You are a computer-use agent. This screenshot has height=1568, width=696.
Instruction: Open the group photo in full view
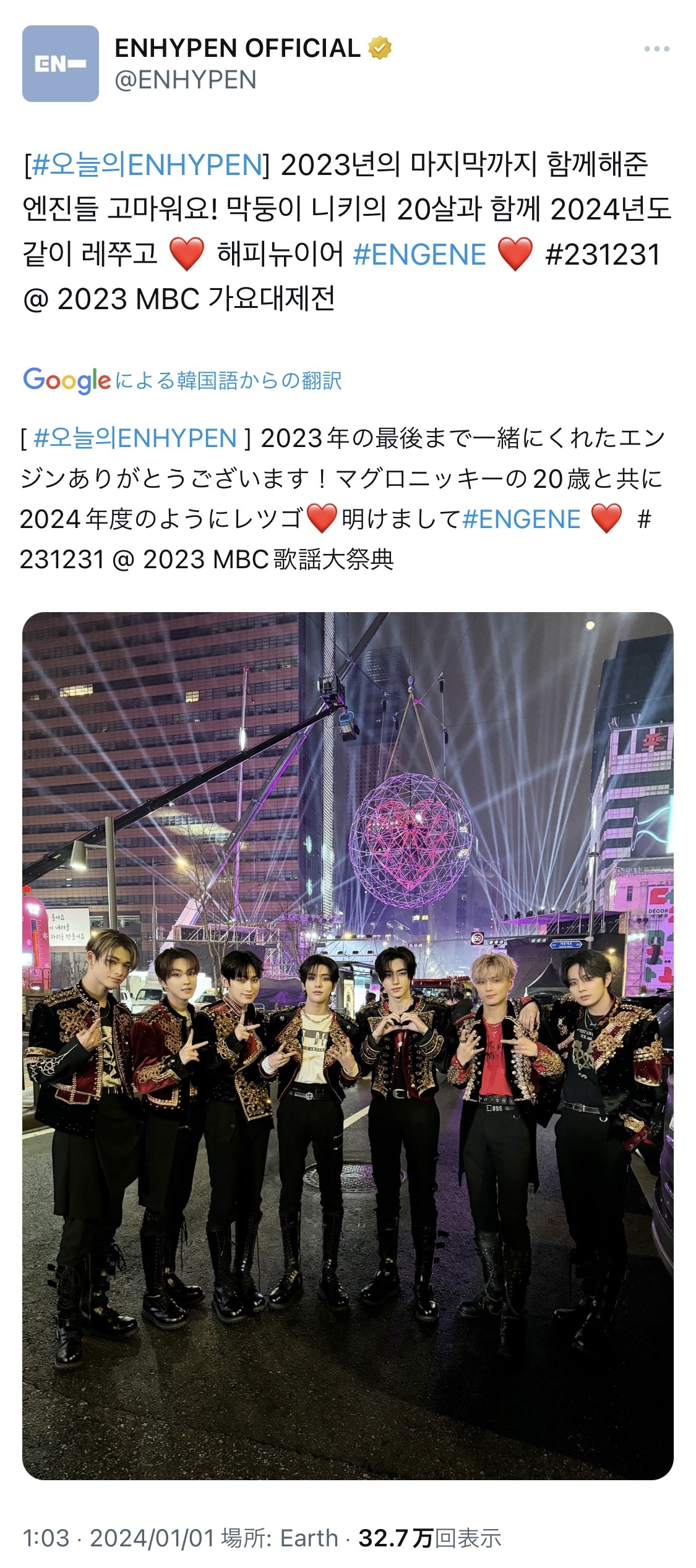coord(348,1046)
